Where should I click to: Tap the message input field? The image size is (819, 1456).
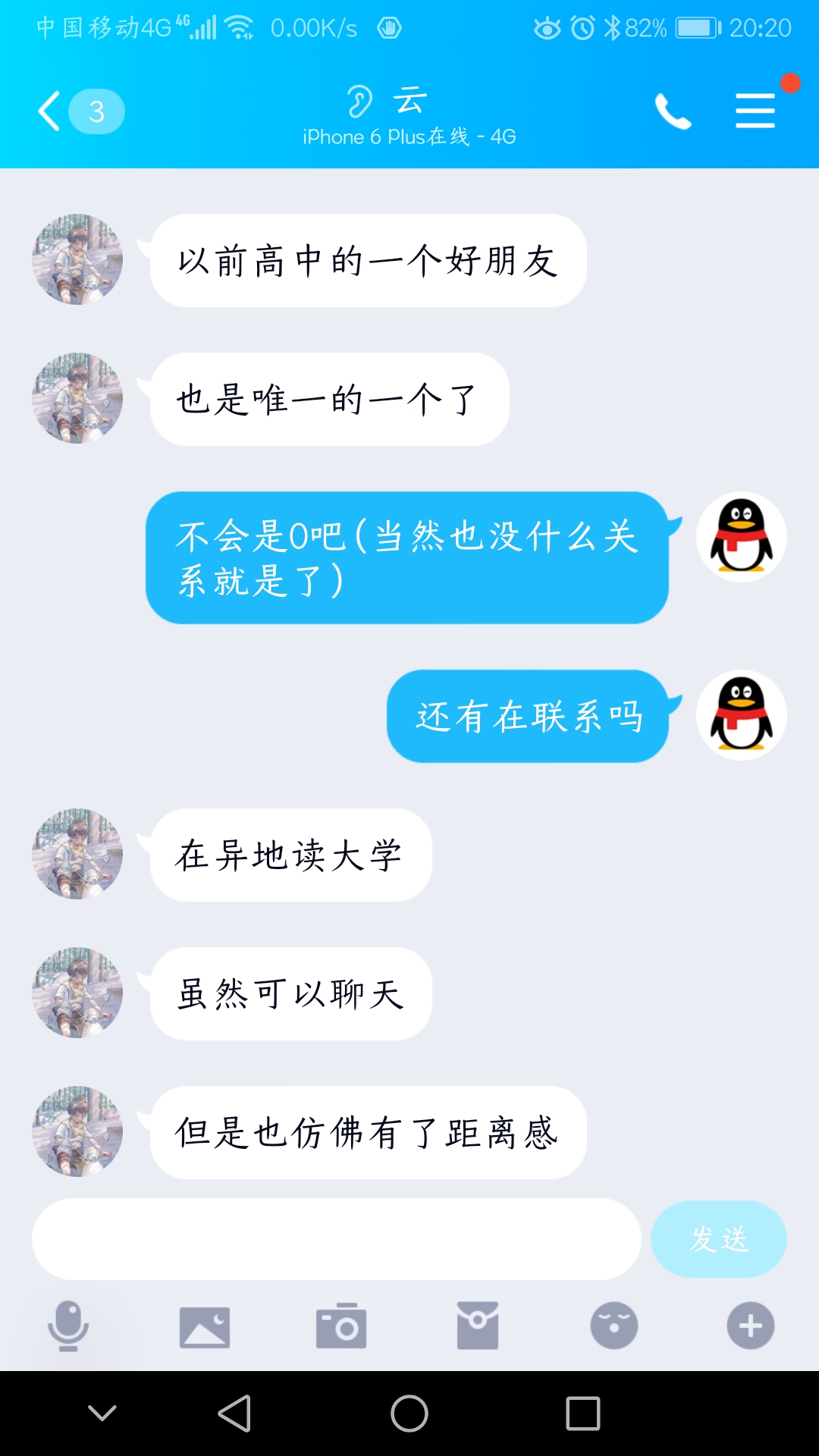(x=336, y=1239)
